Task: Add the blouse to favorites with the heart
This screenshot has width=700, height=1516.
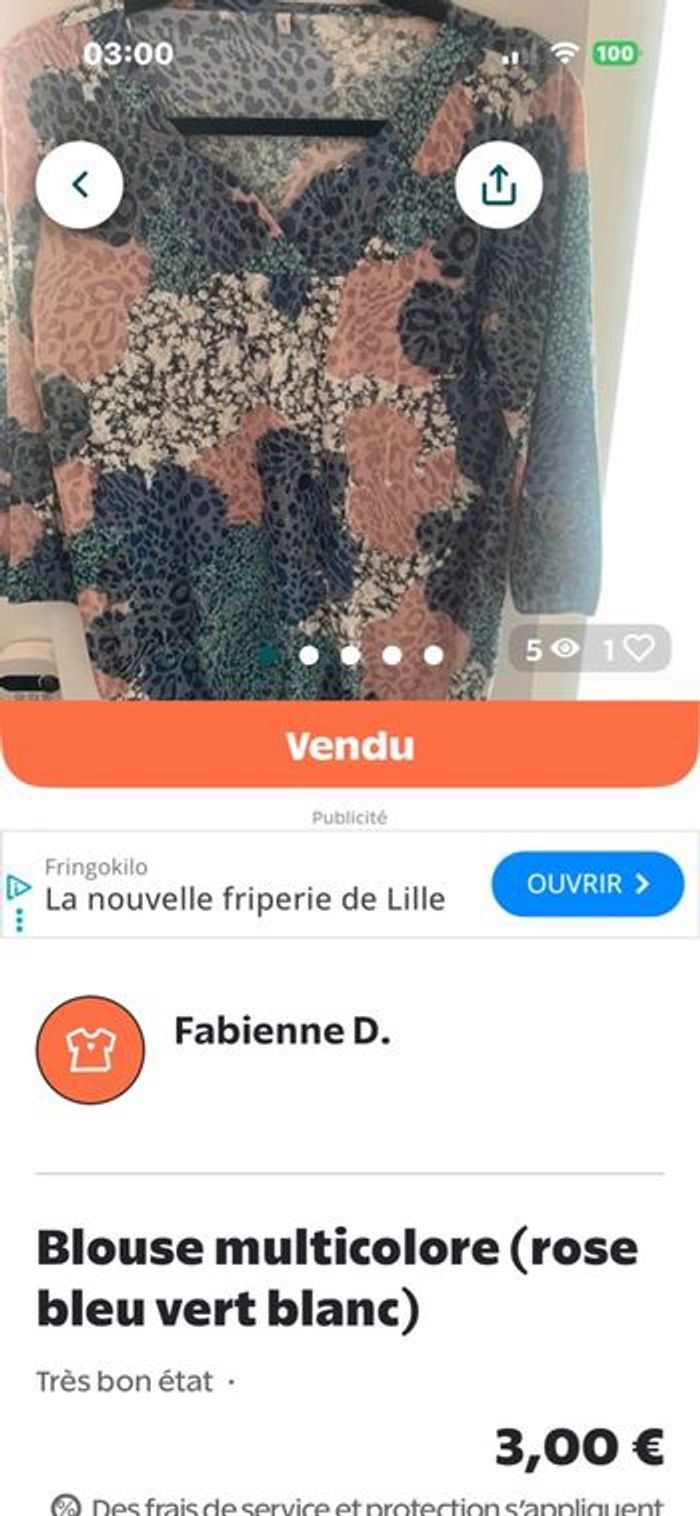Action: (x=638, y=650)
